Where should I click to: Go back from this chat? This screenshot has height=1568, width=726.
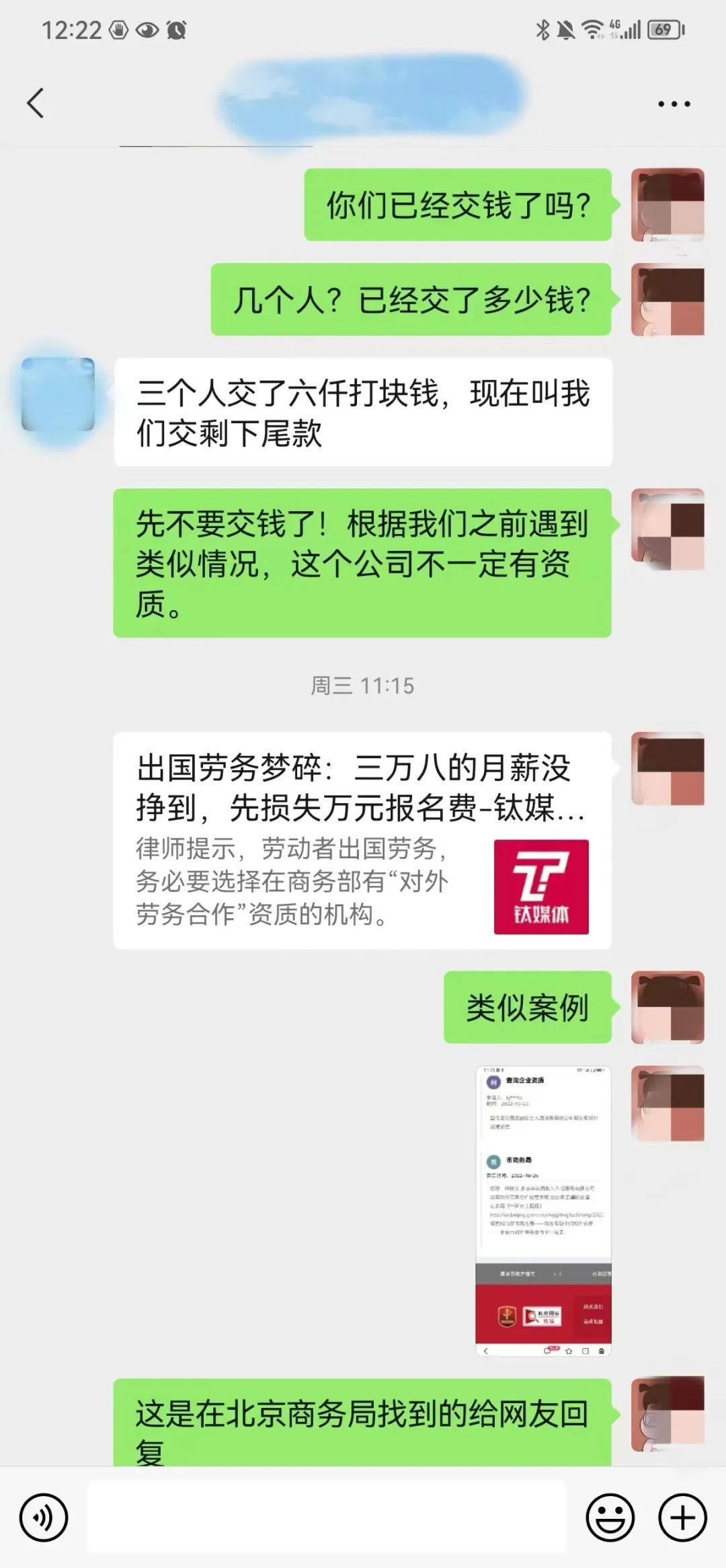(x=36, y=104)
